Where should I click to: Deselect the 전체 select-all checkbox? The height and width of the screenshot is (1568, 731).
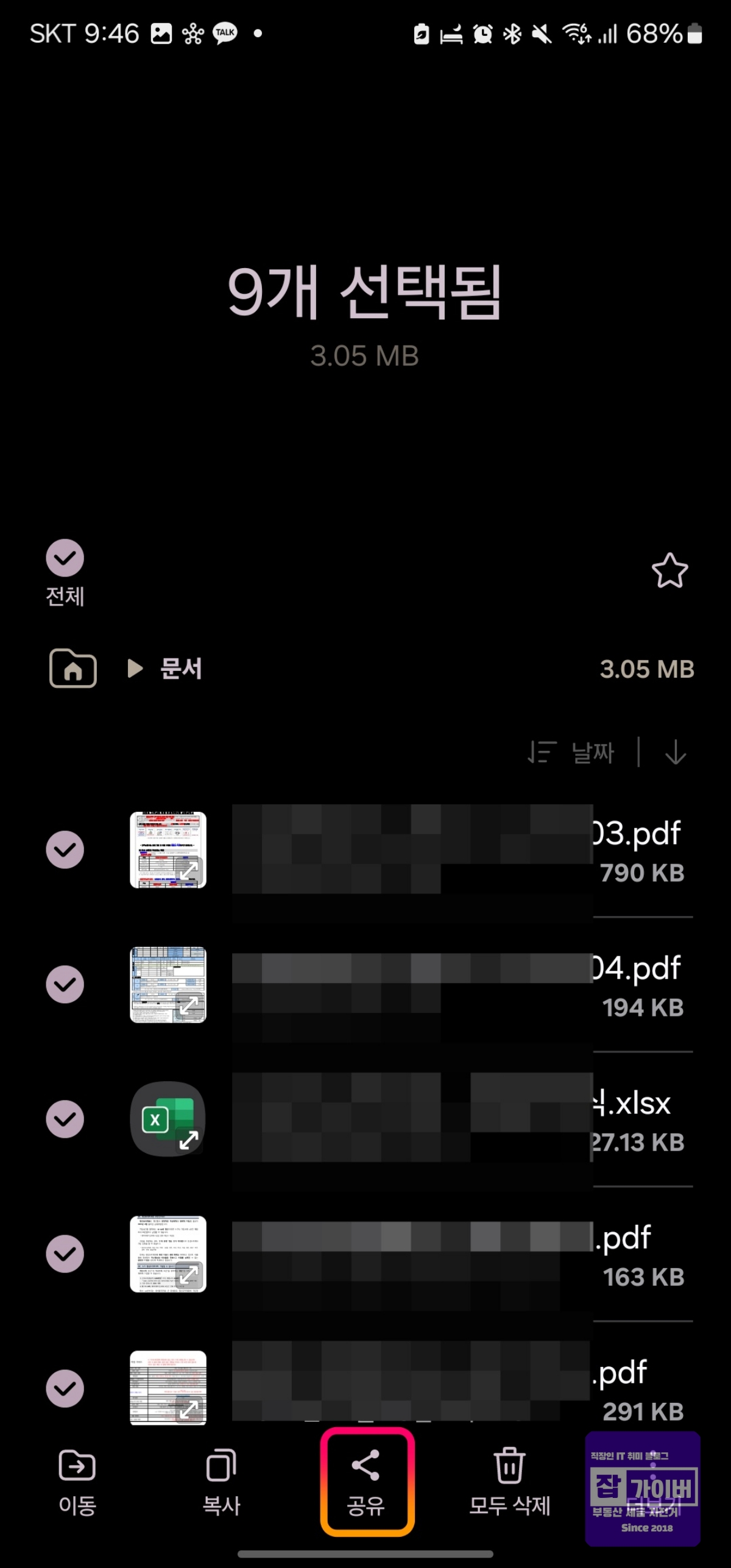pos(65,558)
